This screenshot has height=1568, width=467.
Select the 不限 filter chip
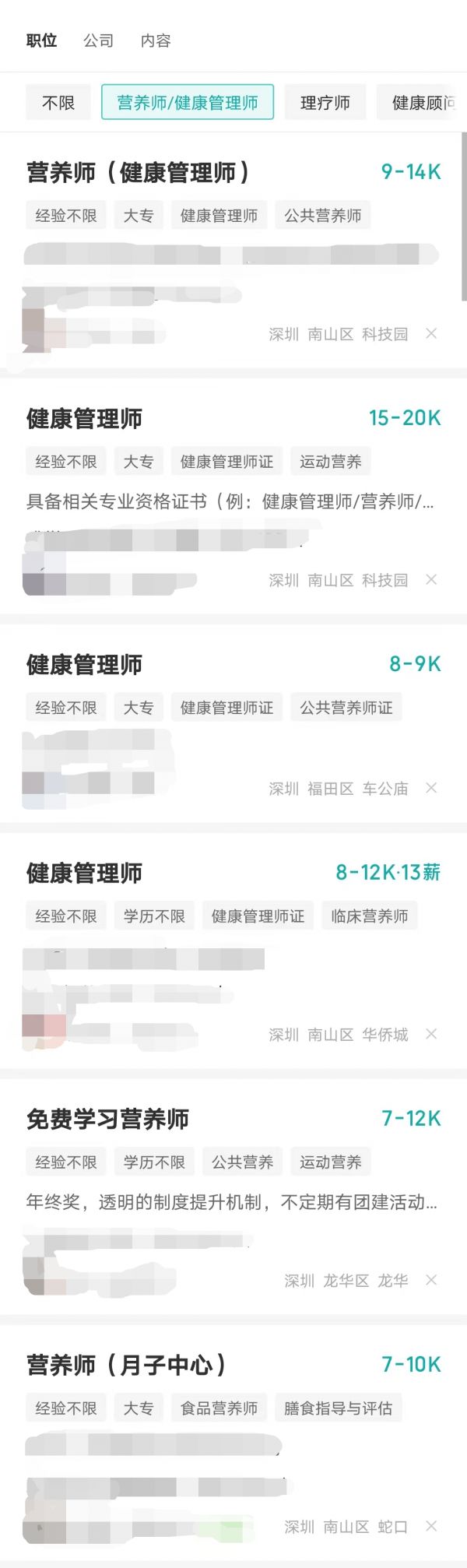point(58,103)
